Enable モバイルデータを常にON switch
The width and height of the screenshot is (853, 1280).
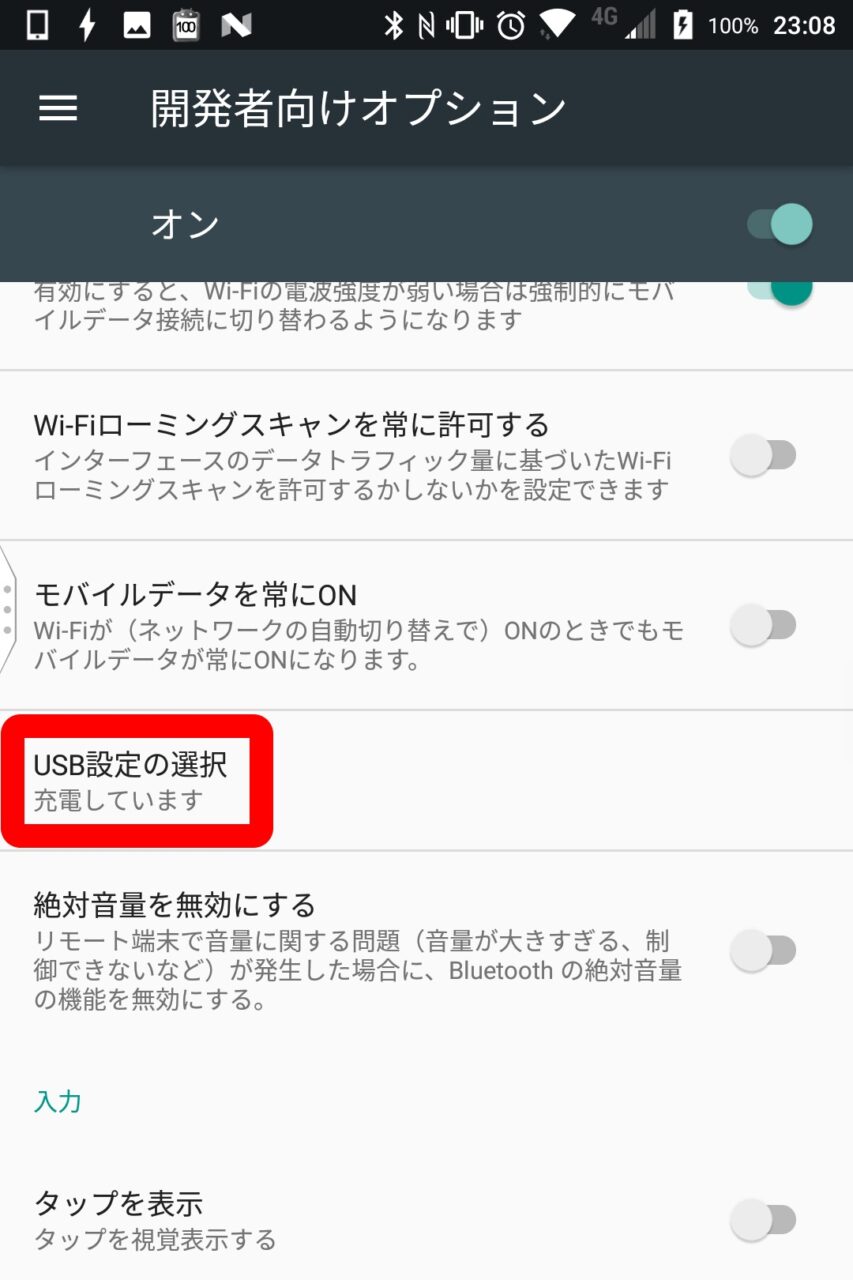(763, 626)
